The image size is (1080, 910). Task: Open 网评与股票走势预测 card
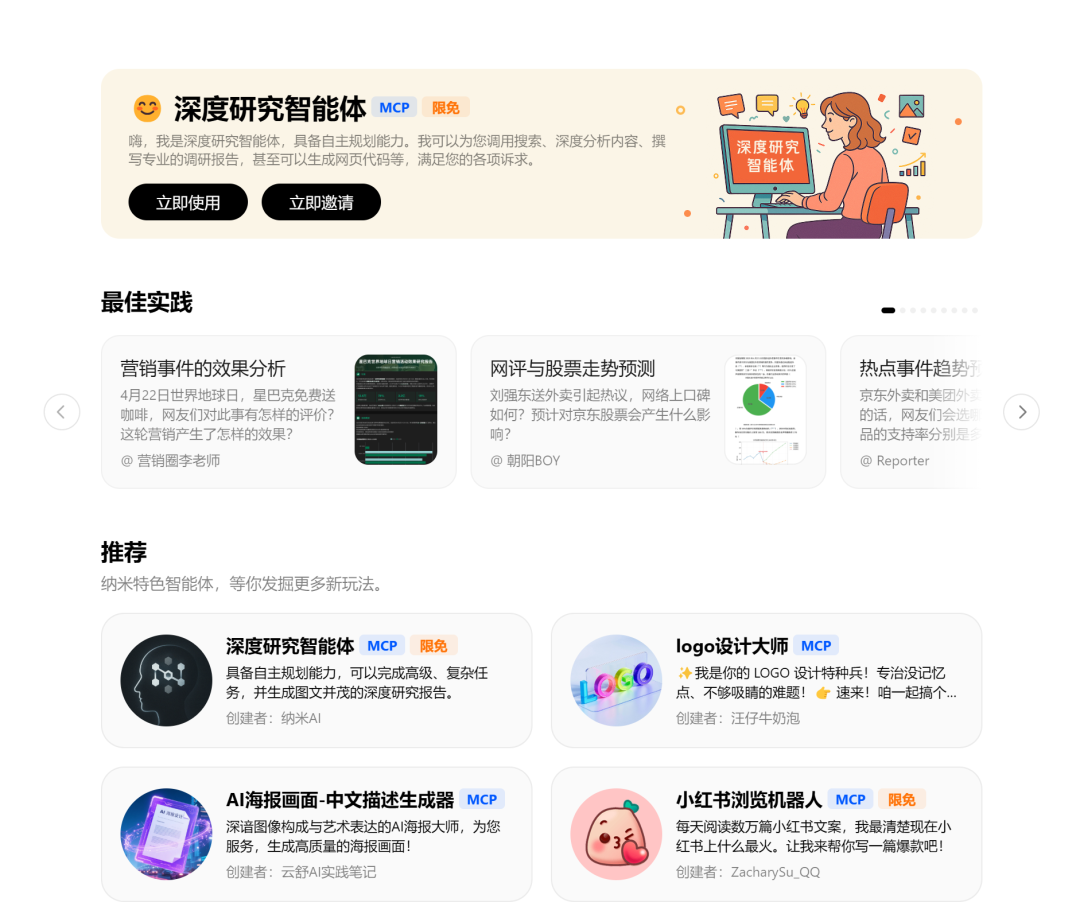click(648, 412)
